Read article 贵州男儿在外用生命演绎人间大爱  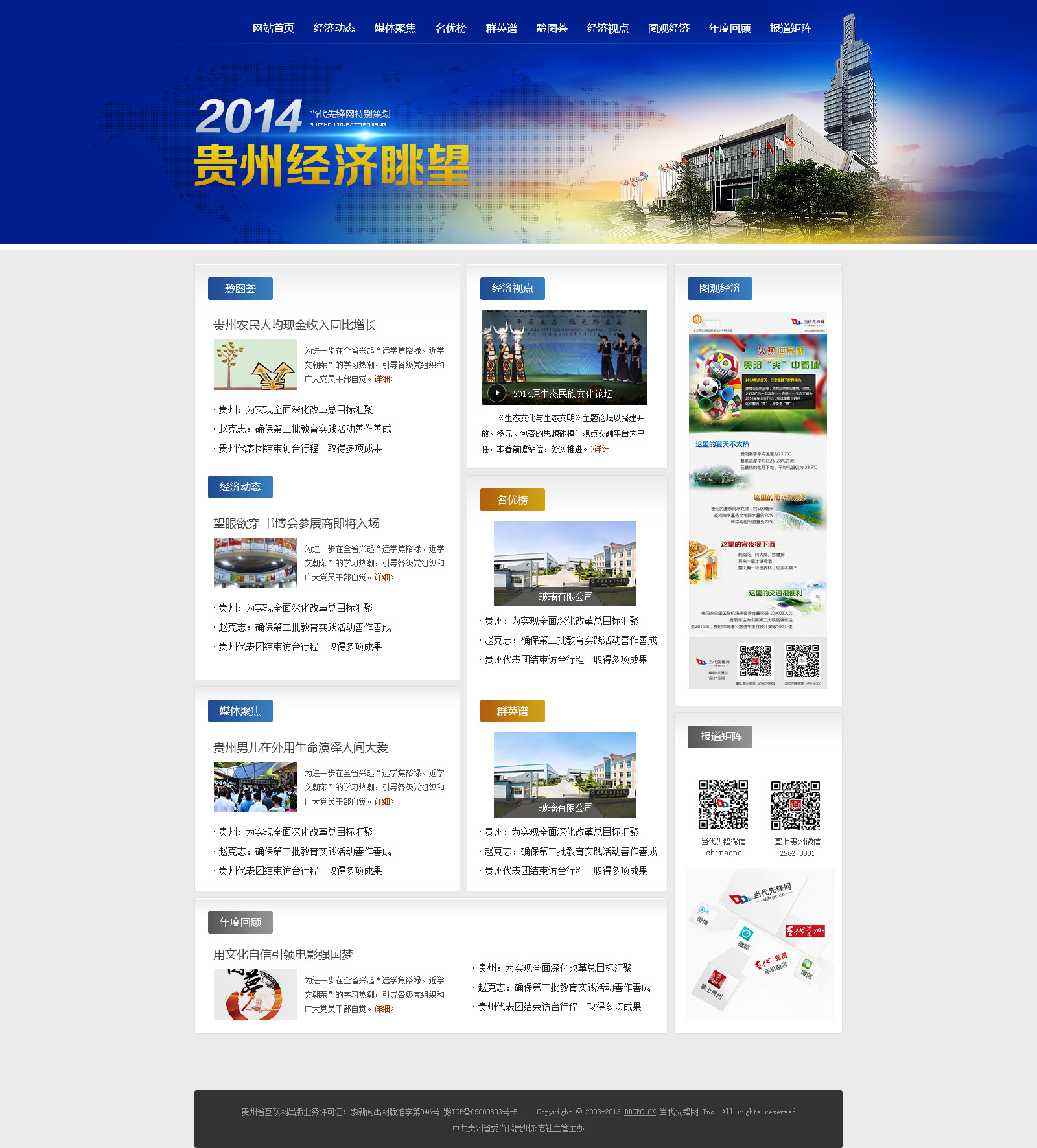click(300, 748)
